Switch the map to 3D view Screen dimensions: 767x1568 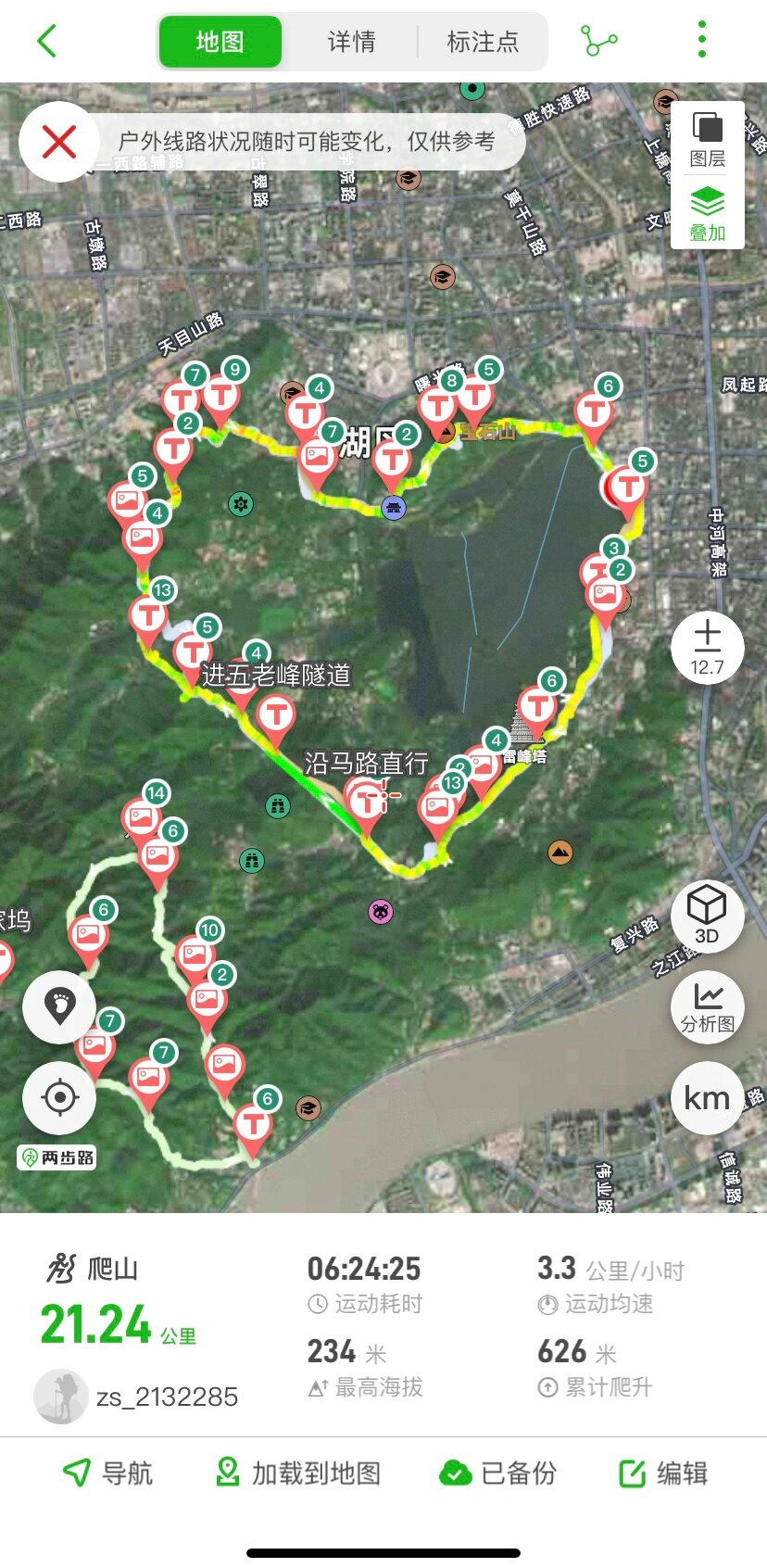tap(707, 916)
